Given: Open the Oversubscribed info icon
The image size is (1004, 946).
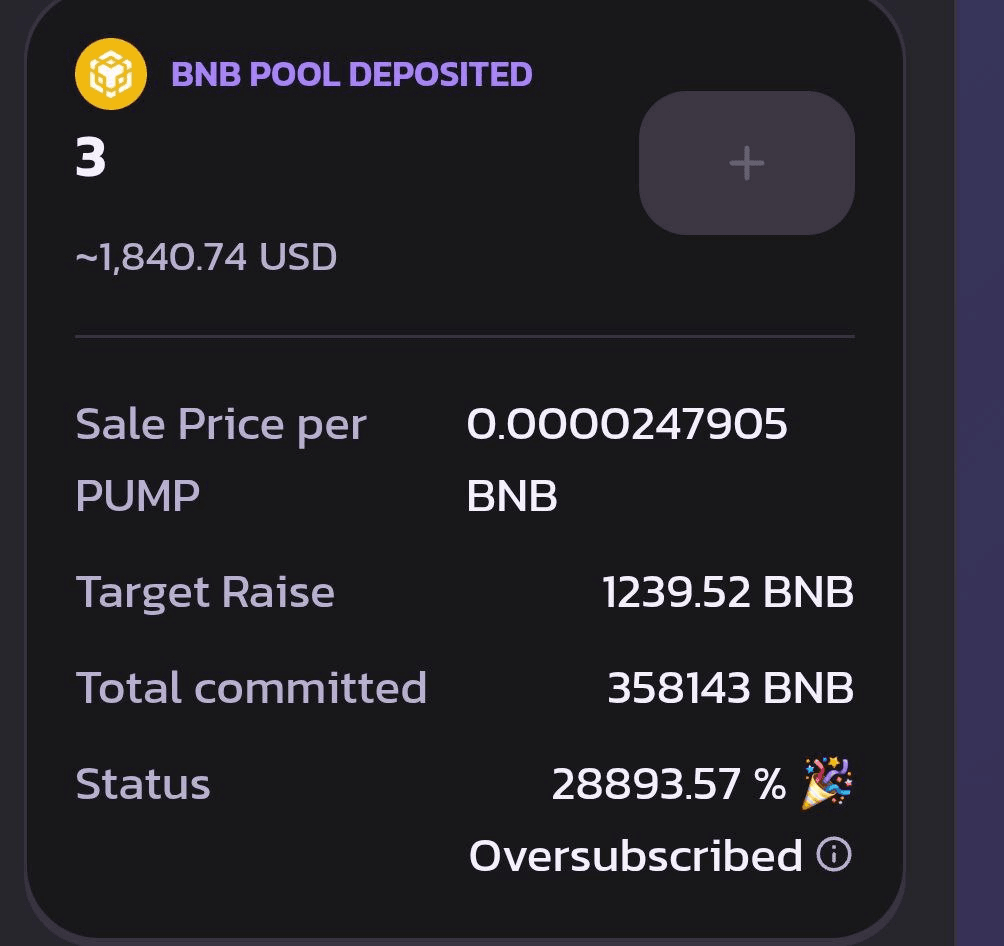Looking at the screenshot, I should click(834, 855).
